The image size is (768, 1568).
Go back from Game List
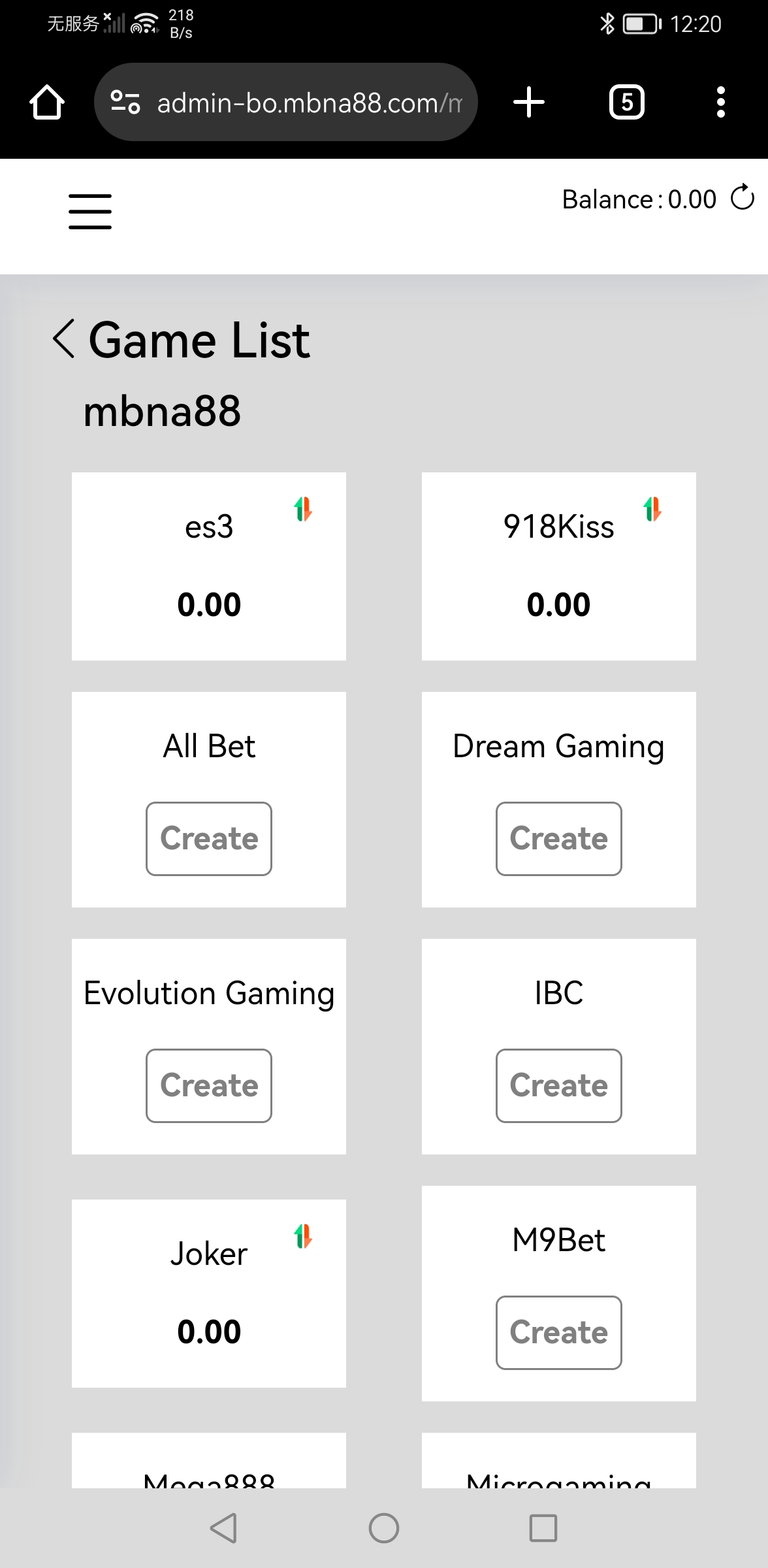point(63,339)
